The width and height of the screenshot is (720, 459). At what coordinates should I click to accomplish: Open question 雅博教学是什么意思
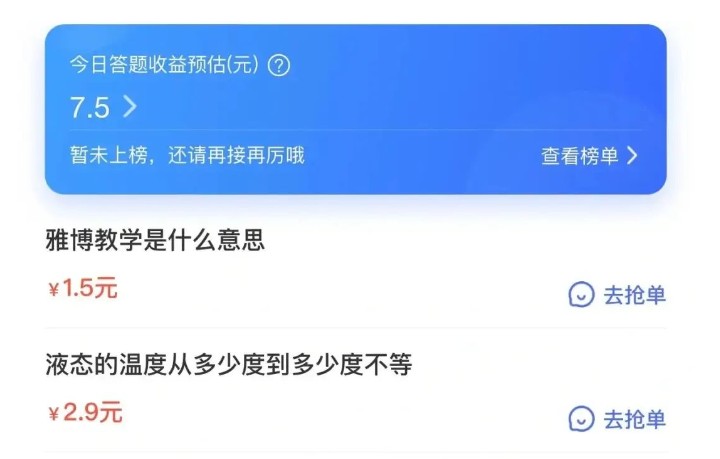click(x=155, y=241)
